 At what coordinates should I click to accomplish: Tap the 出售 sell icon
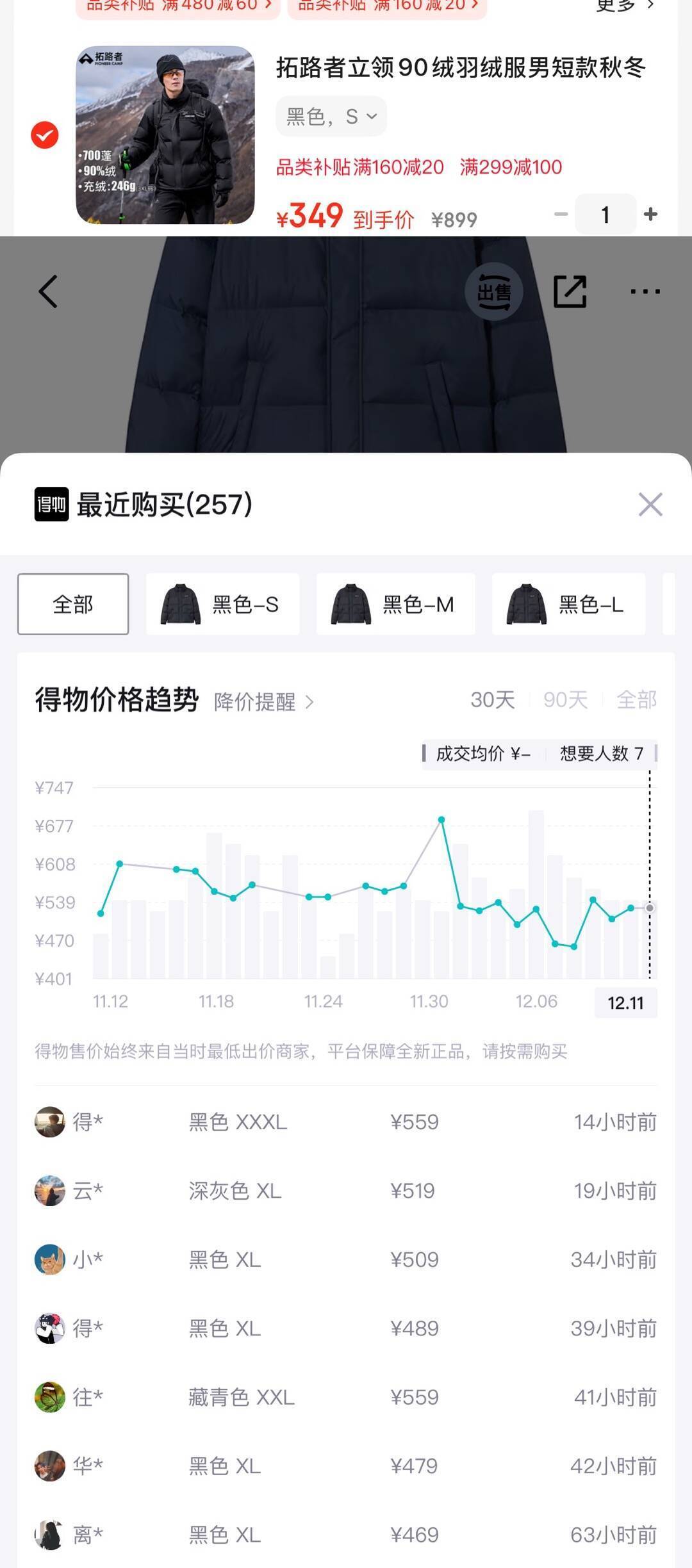[x=493, y=292]
